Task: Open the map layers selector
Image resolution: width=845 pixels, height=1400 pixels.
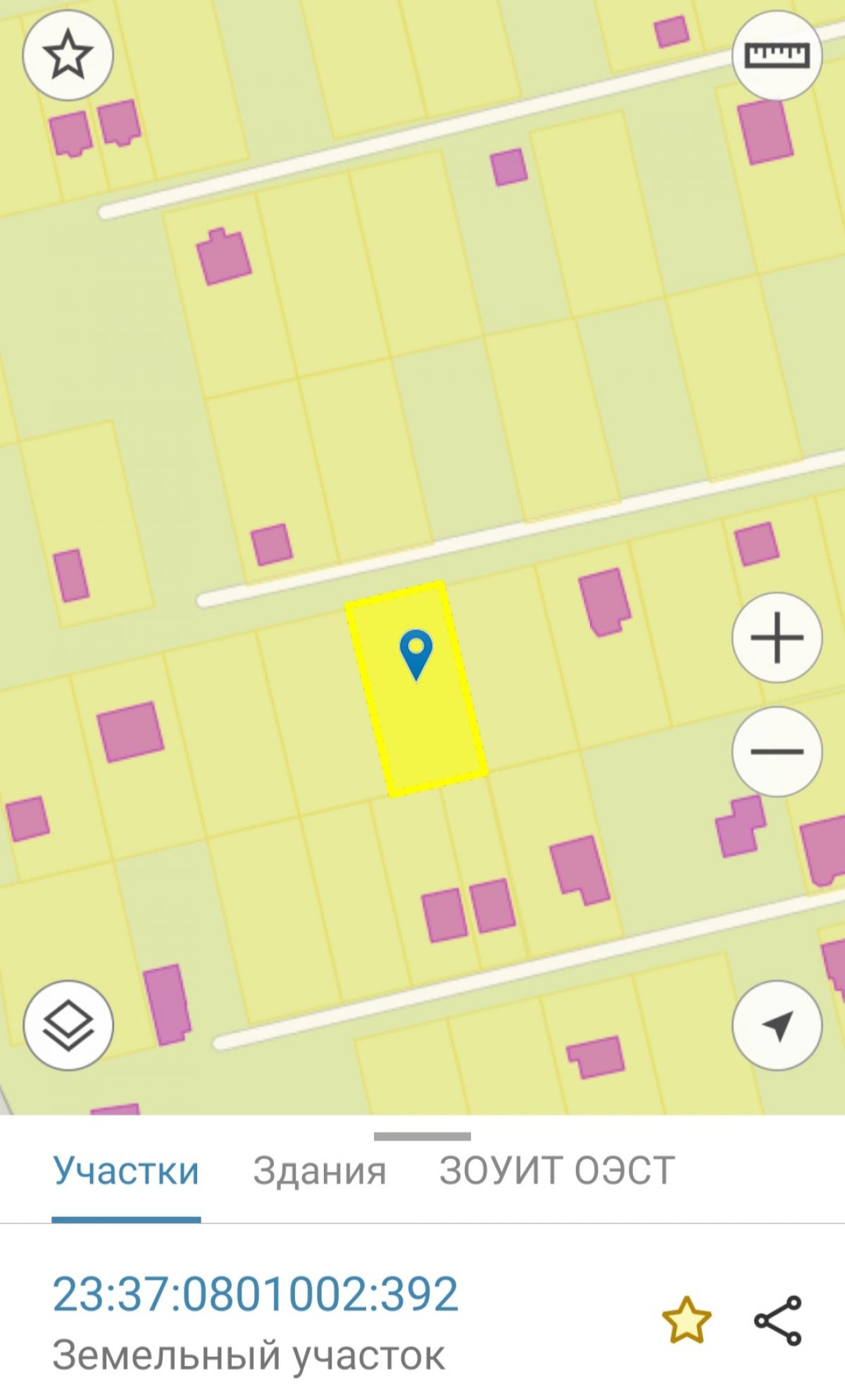Action: (x=68, y=1026)
